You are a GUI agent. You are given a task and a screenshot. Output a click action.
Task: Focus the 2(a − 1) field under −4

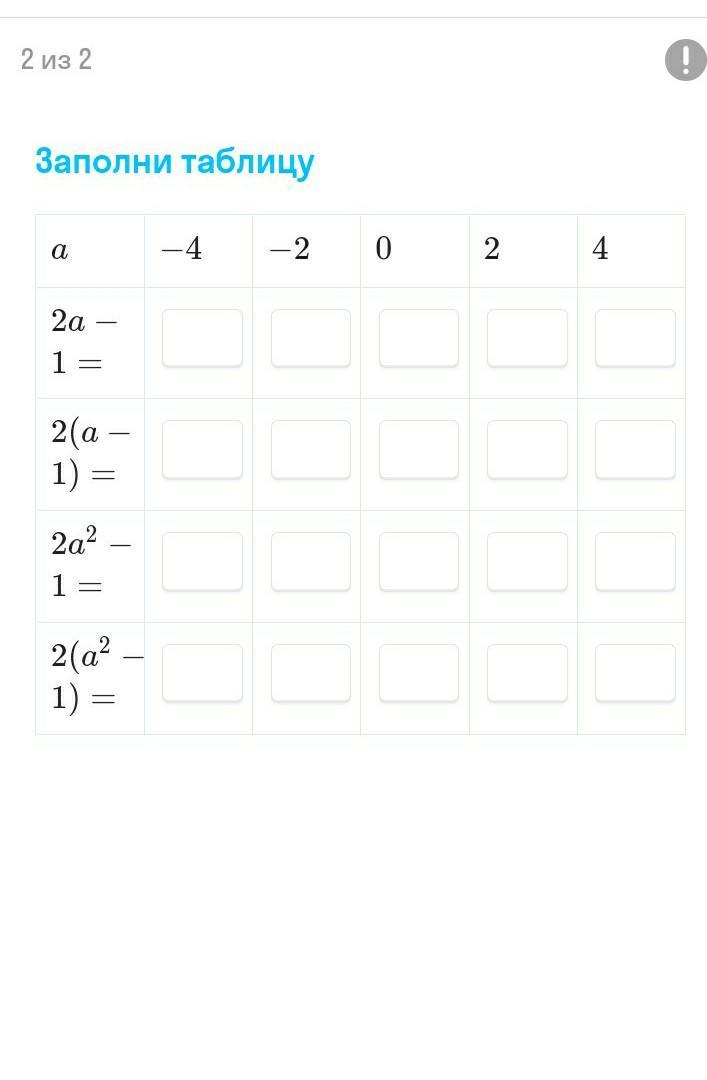202,449
